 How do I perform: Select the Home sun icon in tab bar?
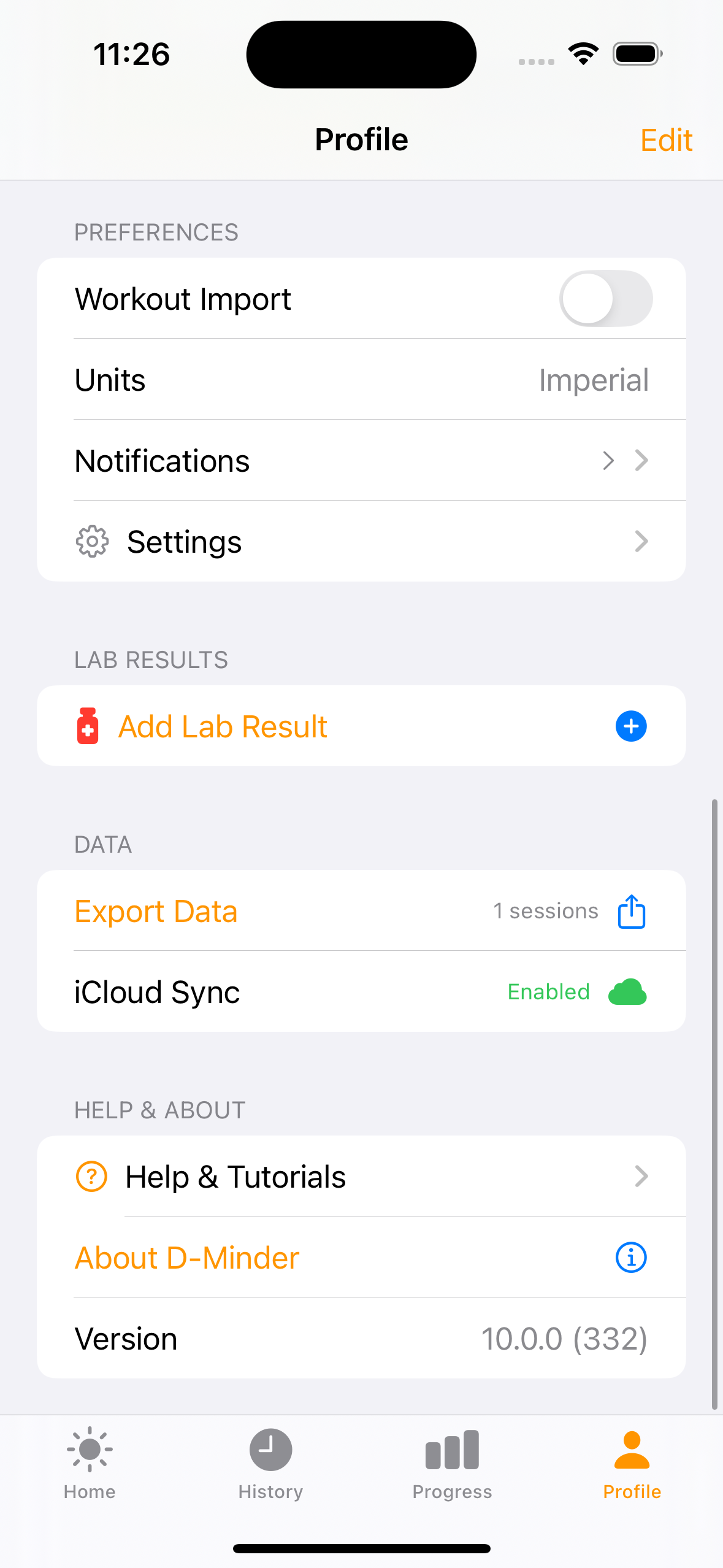click(x=90, y=1450)
